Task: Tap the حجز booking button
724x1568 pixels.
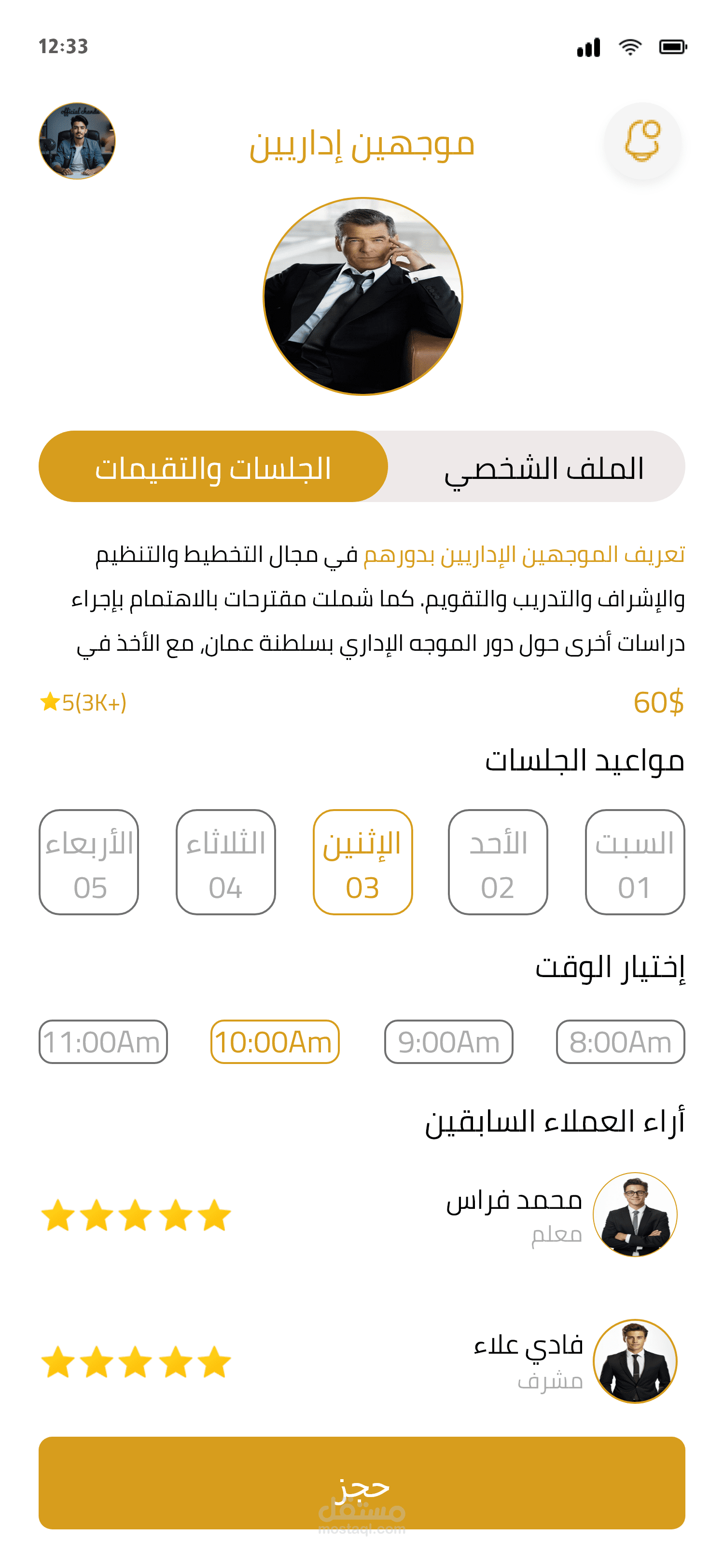Action: (362, 1483)
